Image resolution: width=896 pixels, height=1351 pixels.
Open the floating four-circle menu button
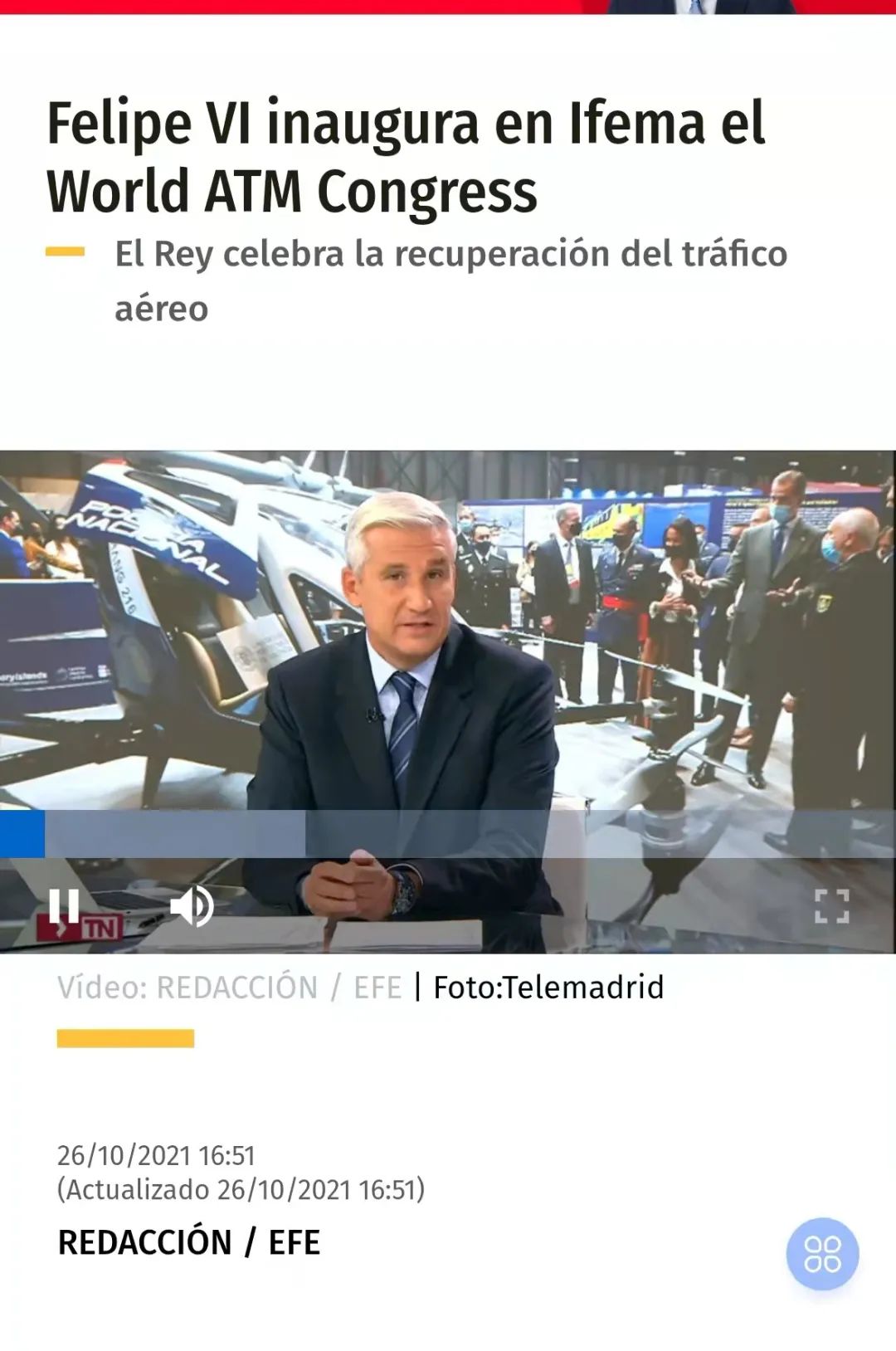tap(822, 1253)
